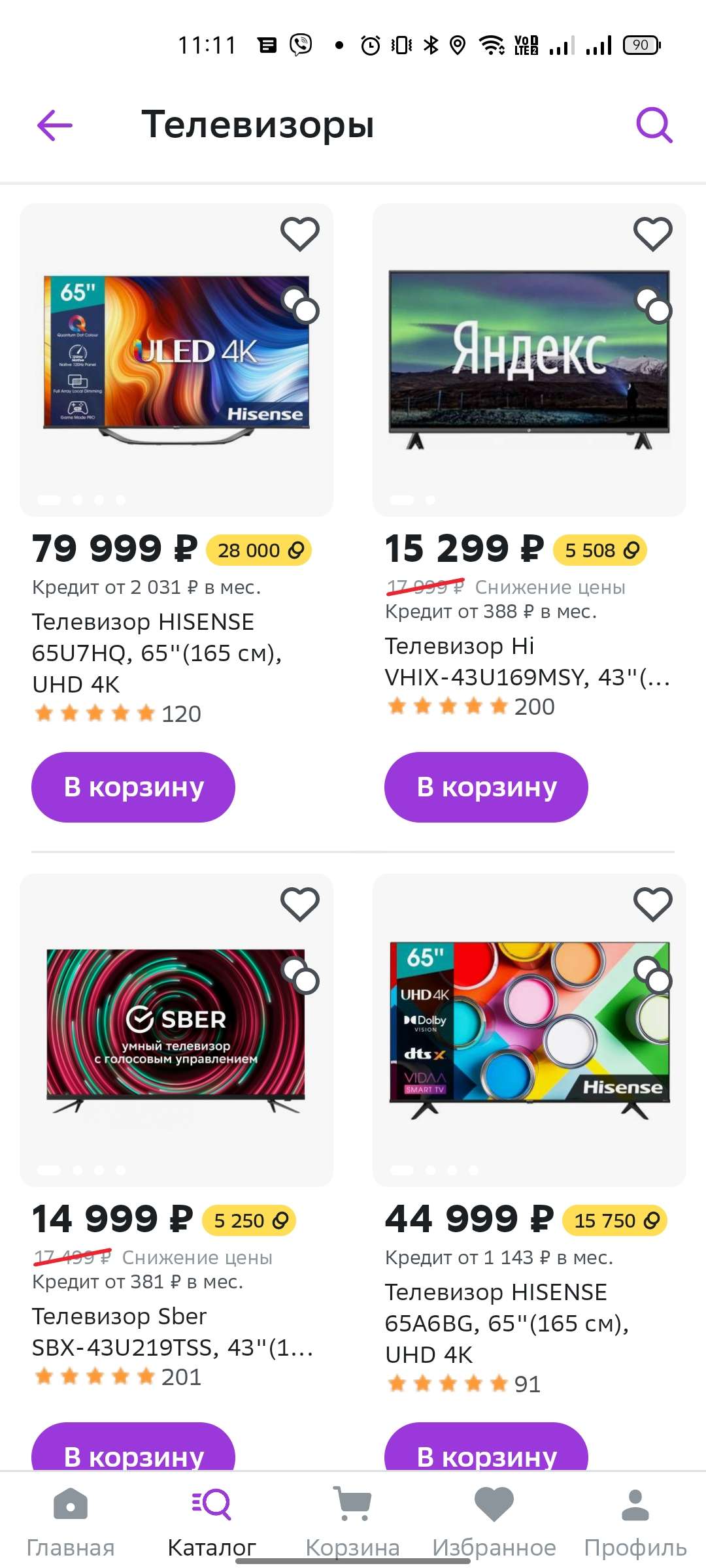Switch to the Главная tab

[71, 1522]
